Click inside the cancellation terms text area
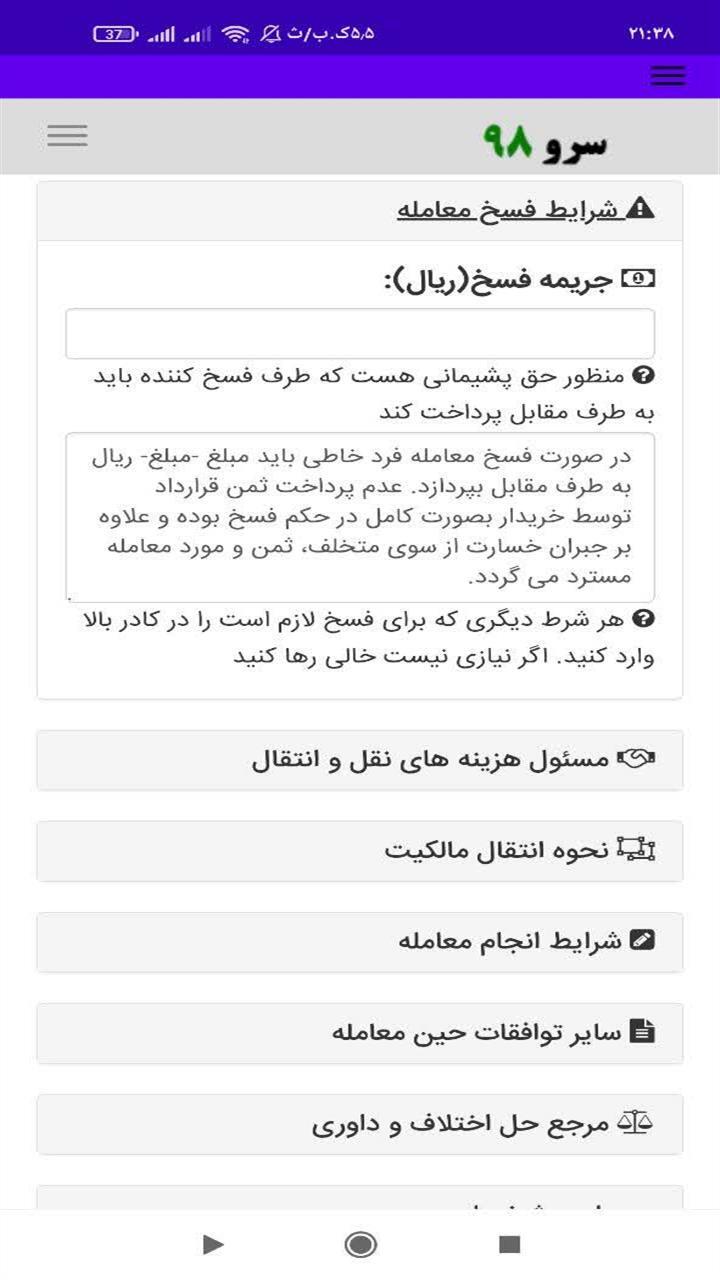 tap(360, 515)
